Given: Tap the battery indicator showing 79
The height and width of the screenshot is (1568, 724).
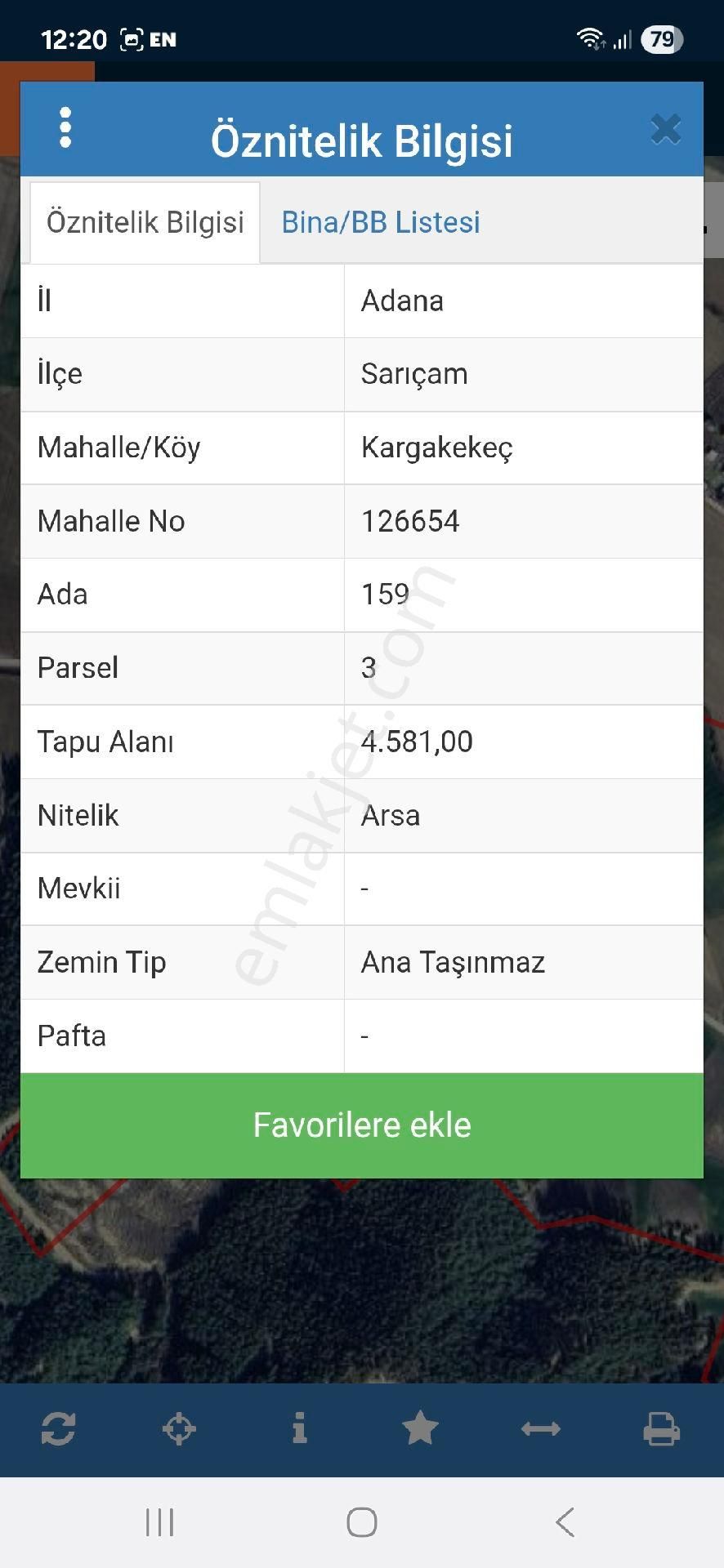Looking at the screenshot, I should [x=662, y=38].
